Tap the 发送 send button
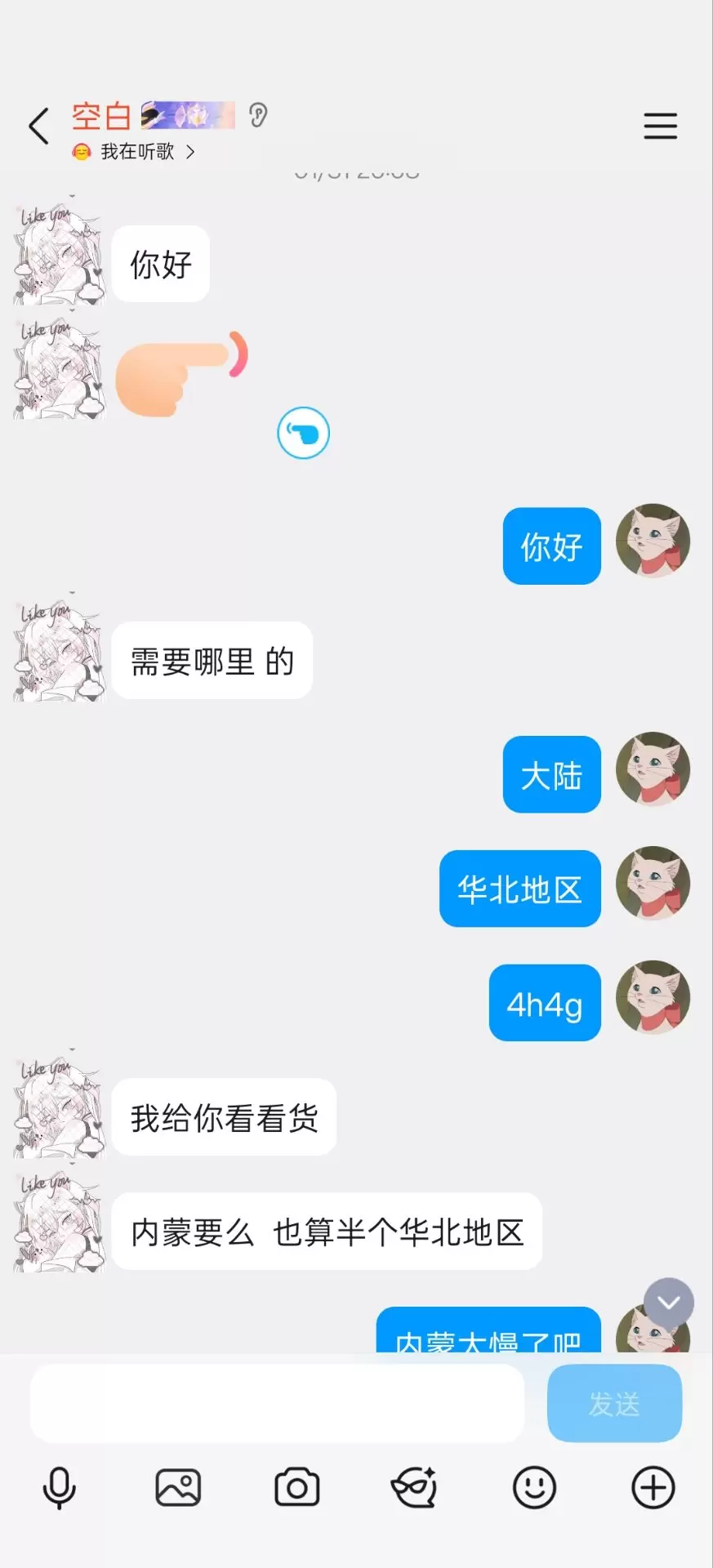Screen dimensions: 713x1568 [614, 1403]
